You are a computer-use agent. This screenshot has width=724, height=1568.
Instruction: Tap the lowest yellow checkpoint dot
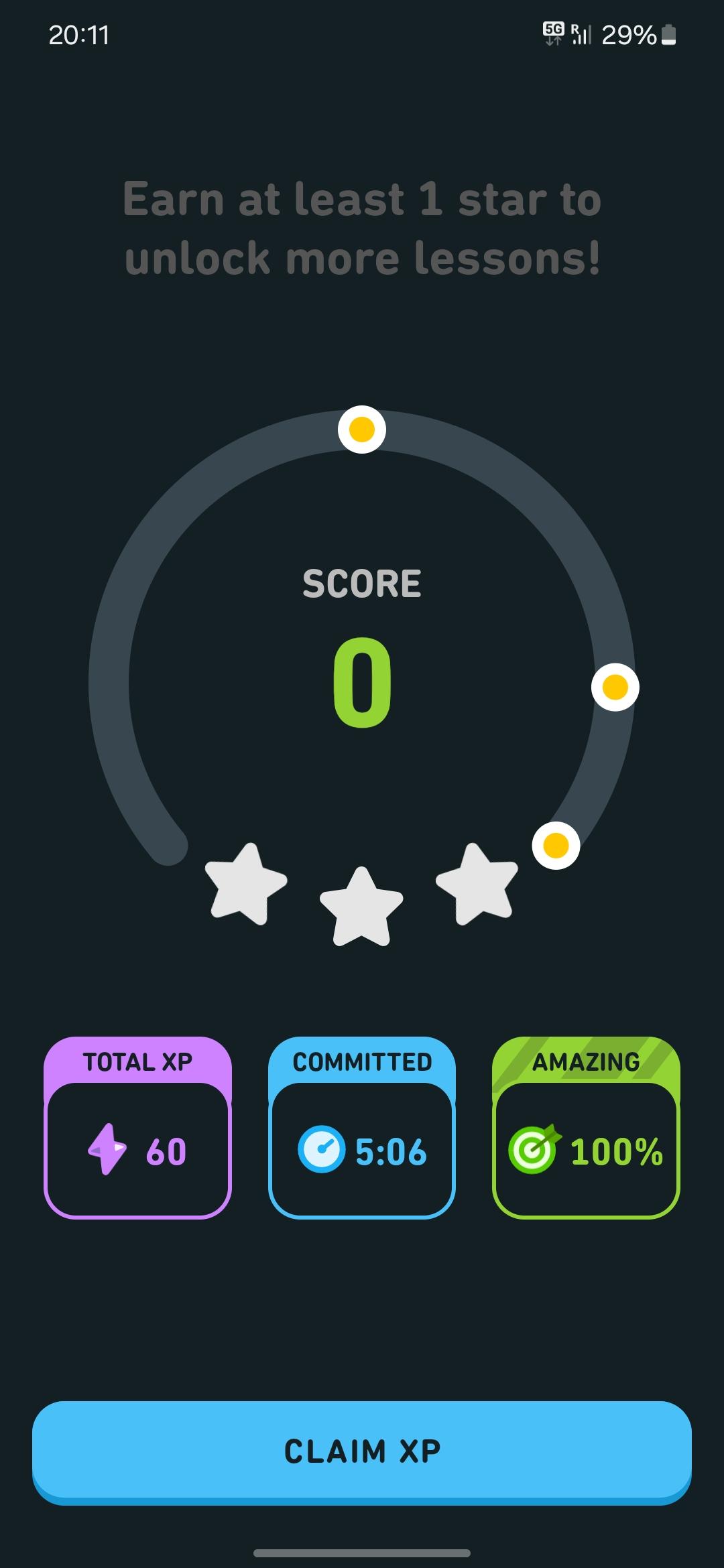click(x=555, y=844)
